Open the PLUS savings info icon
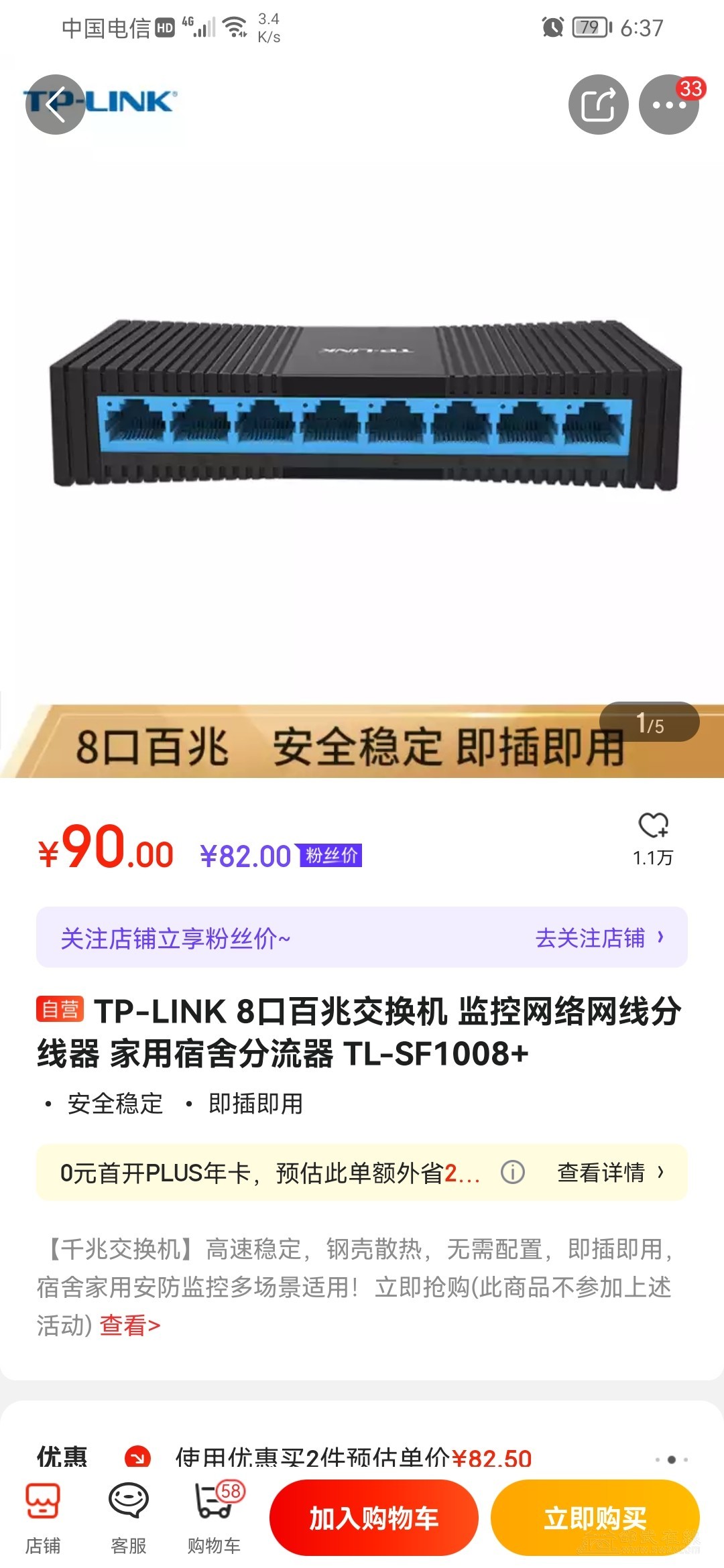This screenshot has height=1568, width=724. point(513,1173)
